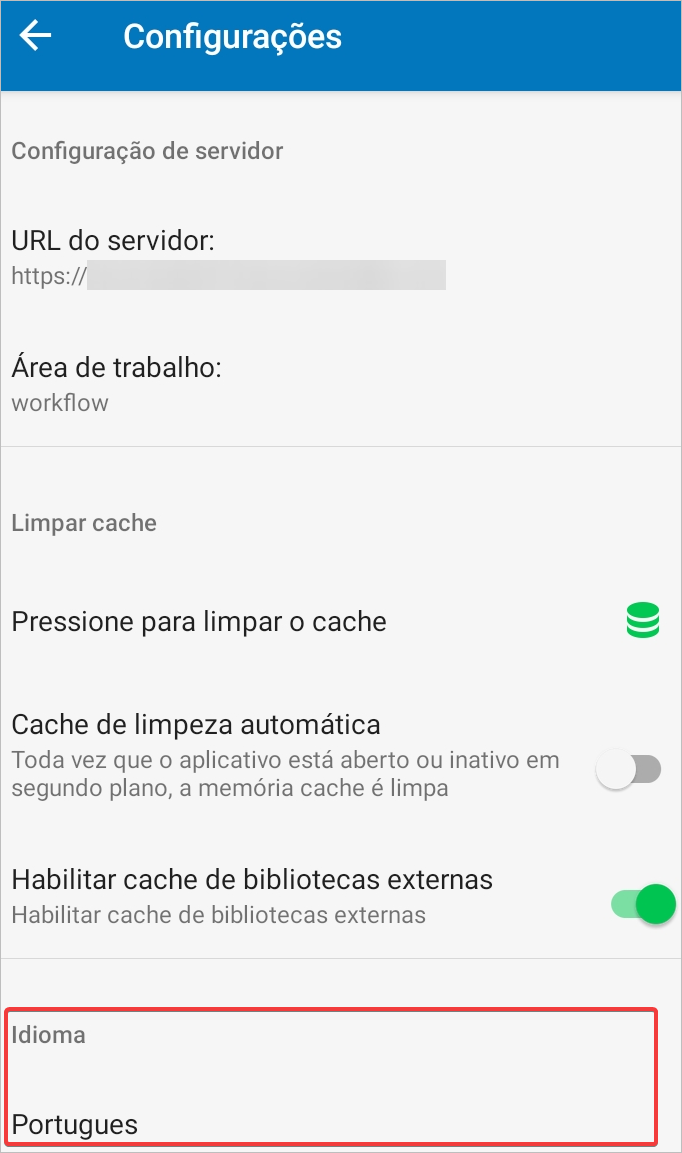Open the Portugues language option

click(x=75, y=1124)
